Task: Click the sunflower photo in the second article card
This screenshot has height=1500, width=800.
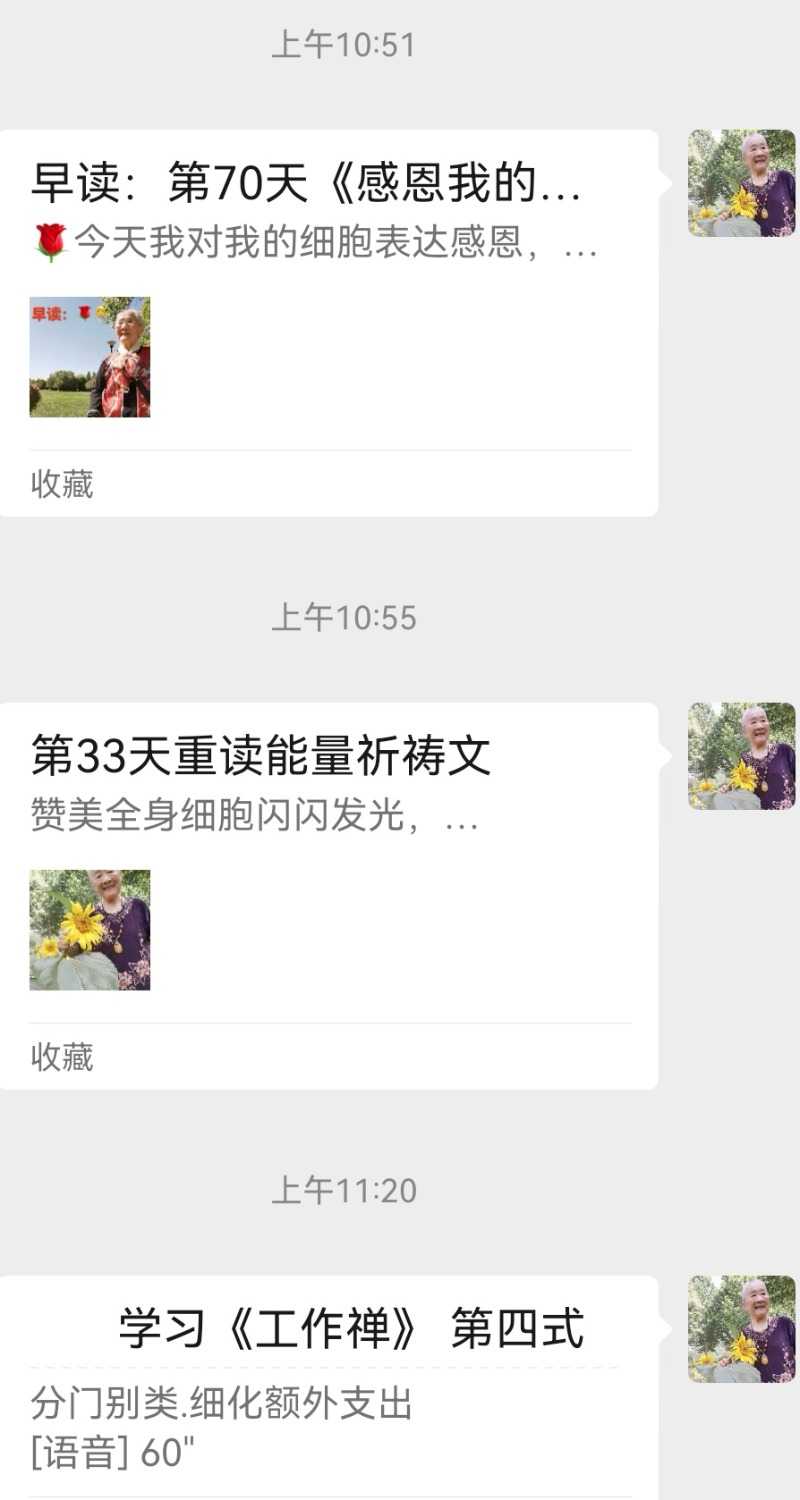Action: (90, 930)
